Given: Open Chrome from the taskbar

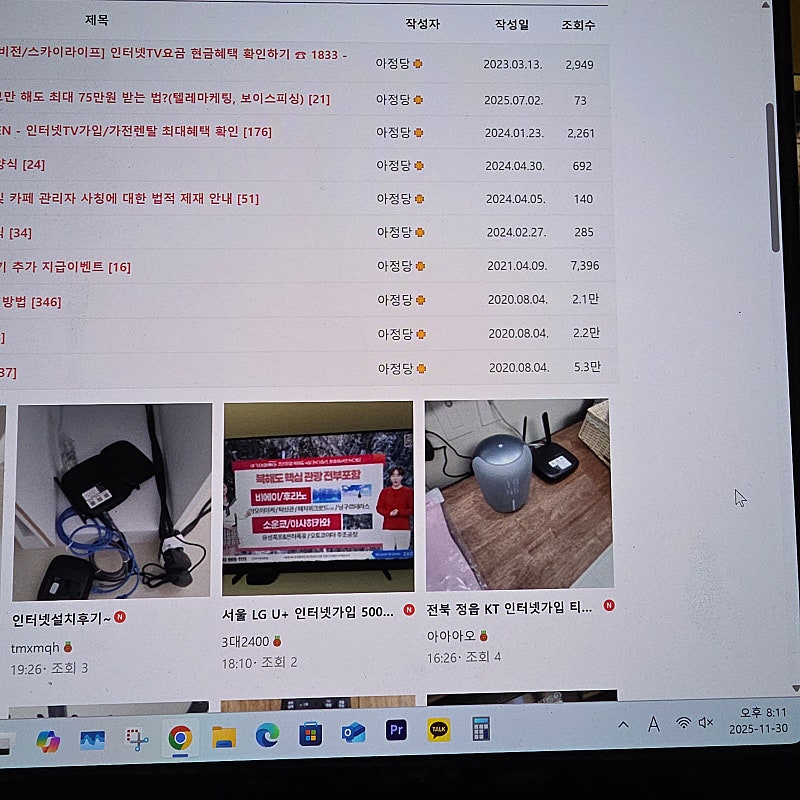Looking at the screenshot, I should (x=180, y=739).
